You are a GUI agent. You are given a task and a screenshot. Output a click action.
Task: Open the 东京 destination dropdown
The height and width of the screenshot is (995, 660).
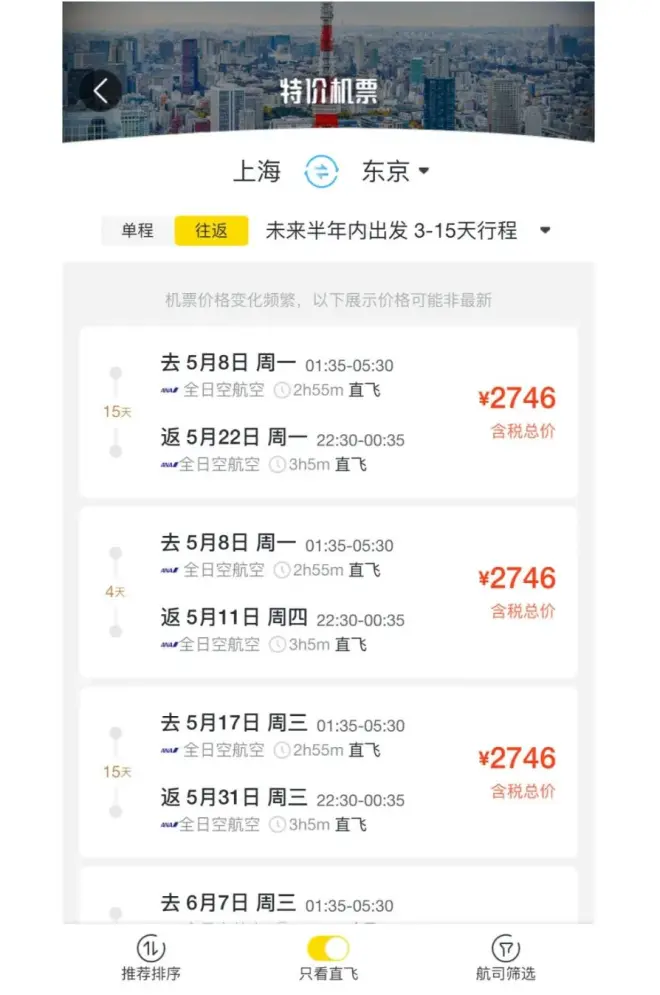coord(395,171)
